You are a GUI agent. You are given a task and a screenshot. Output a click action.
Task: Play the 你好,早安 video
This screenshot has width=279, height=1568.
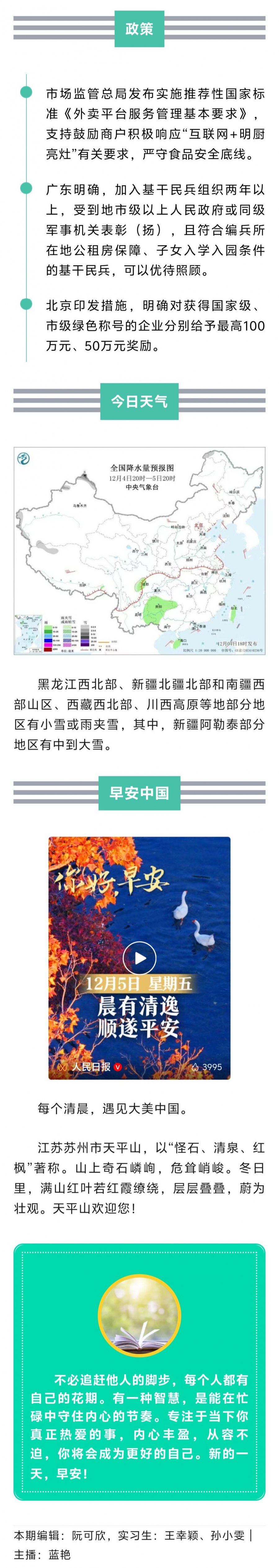139,958
